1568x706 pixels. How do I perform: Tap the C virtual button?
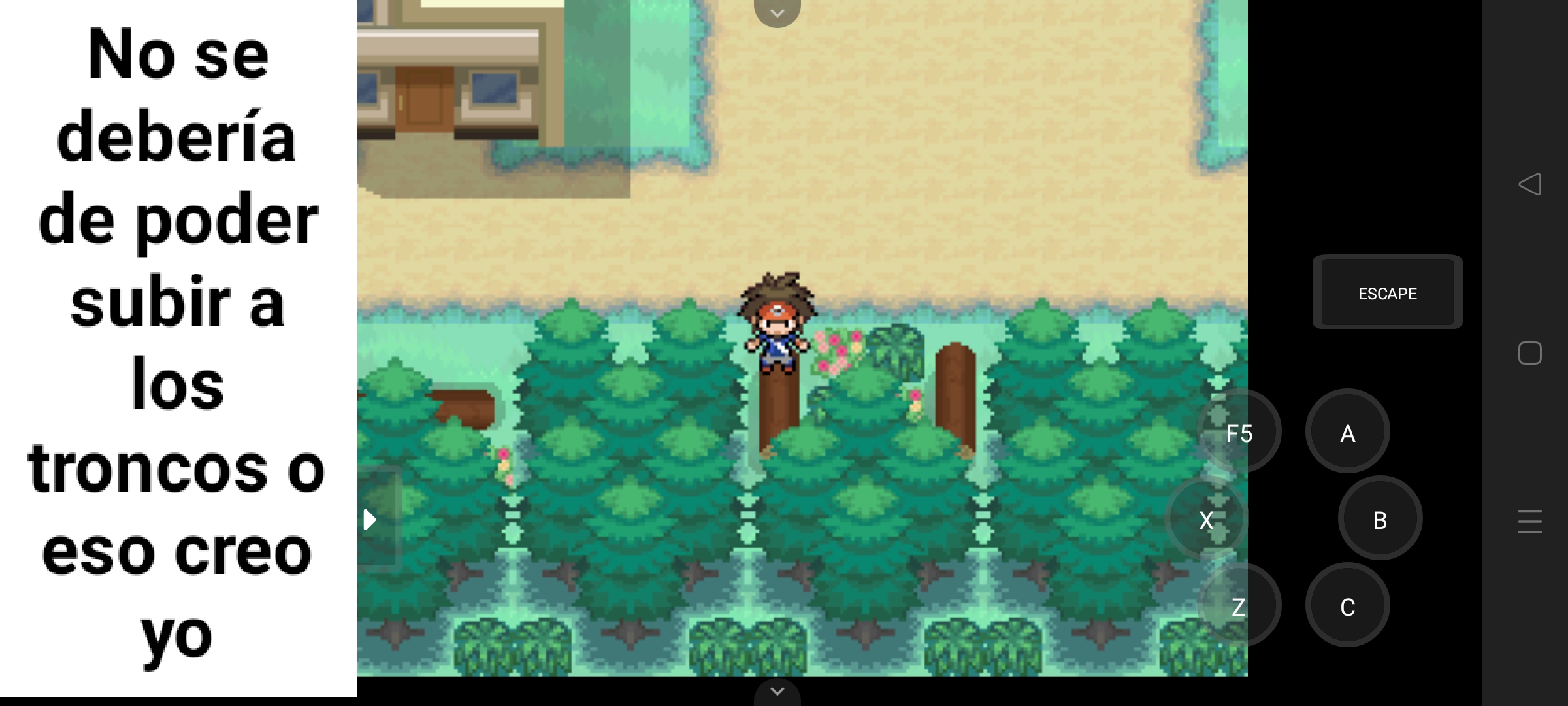1347,606
